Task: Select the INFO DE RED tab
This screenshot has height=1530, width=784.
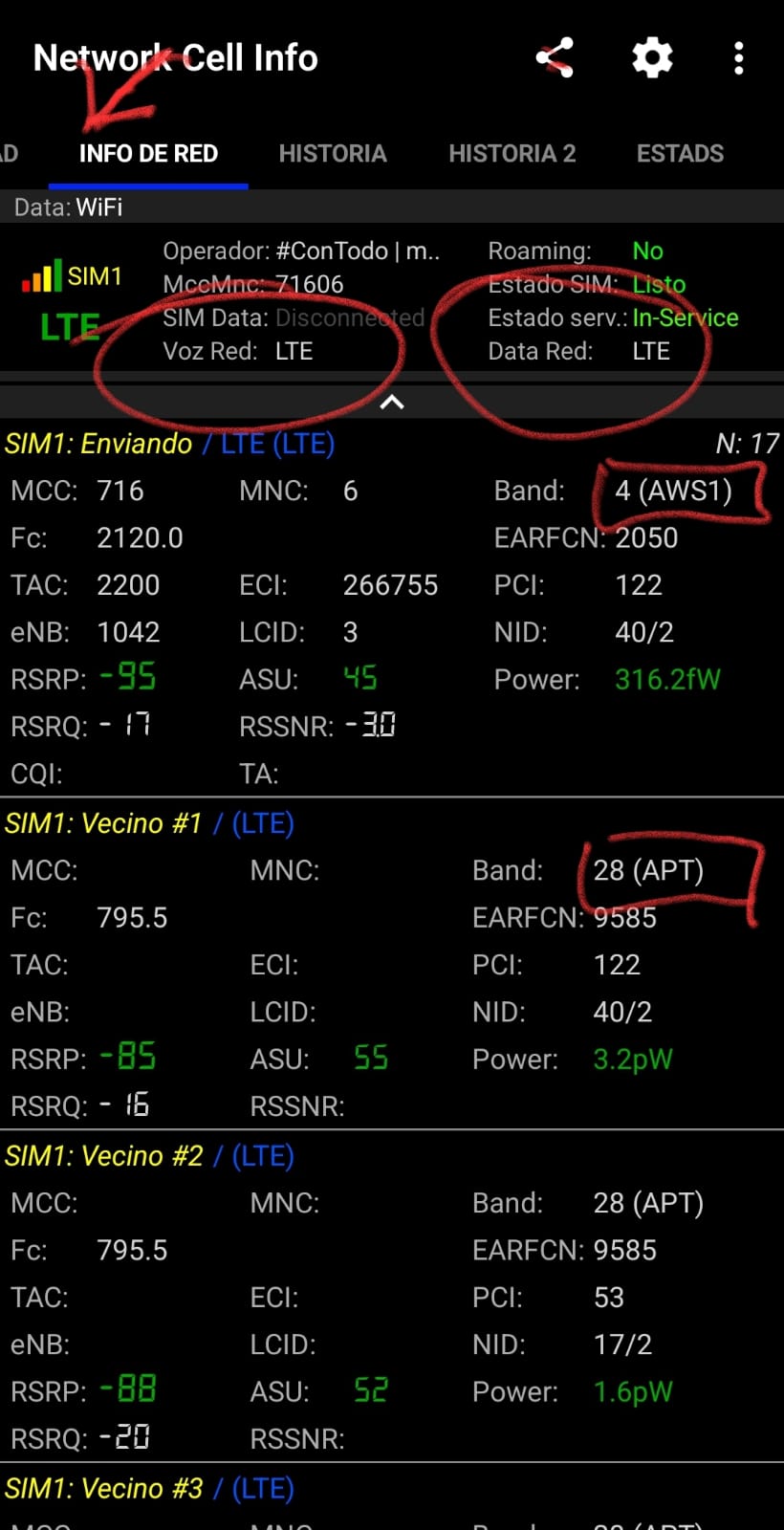Action: (x=148, y=154)
